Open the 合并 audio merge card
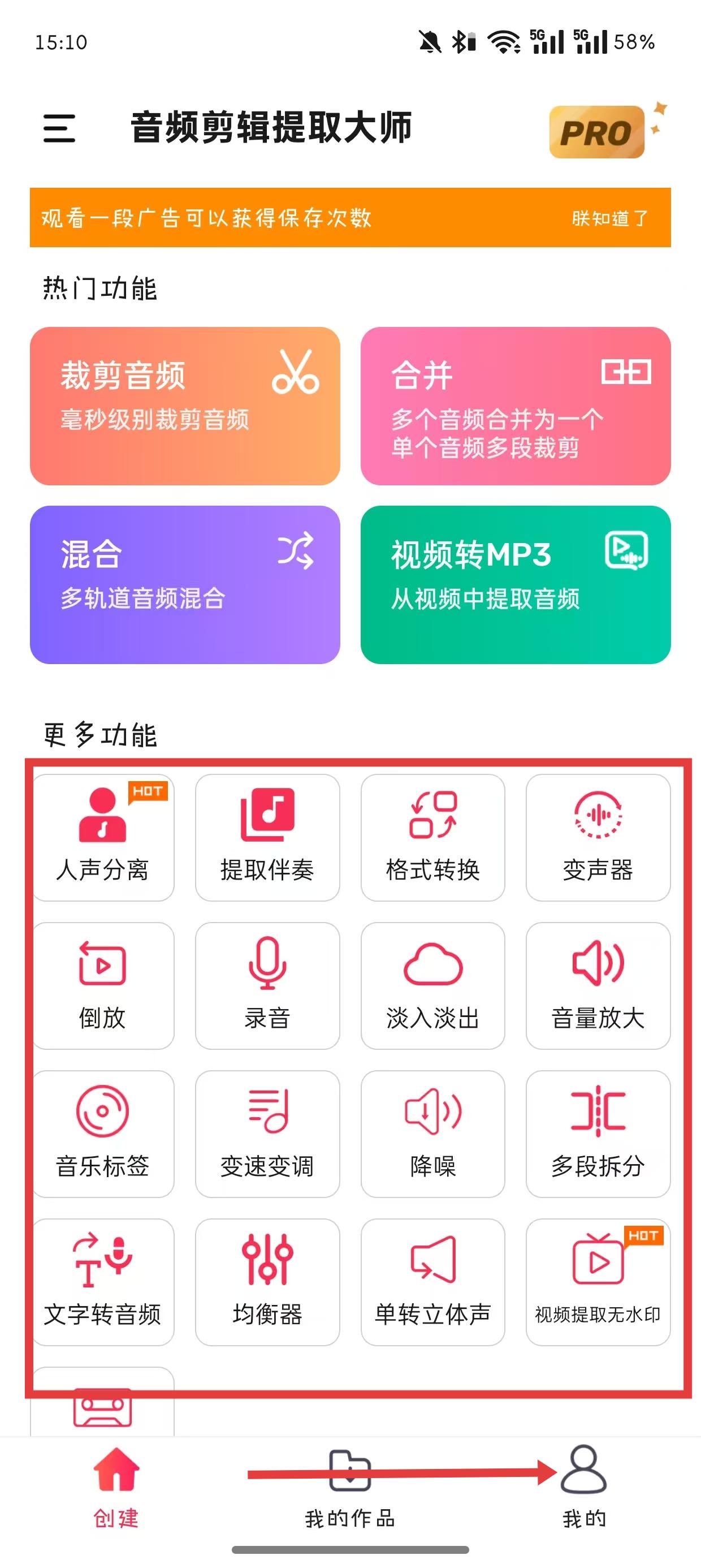Viewport: 701px width, 1568px height. (x=516, y=406)
